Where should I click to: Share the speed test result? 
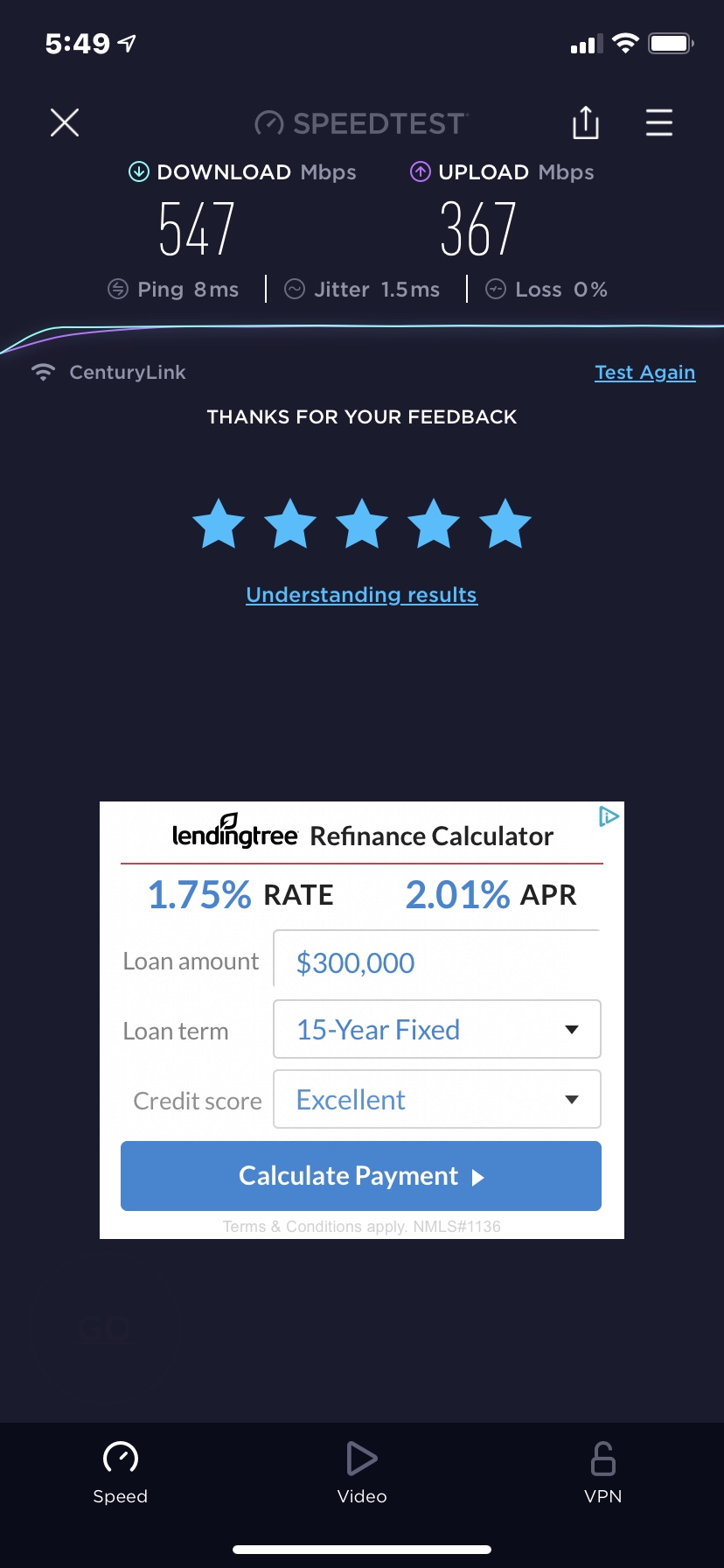coord(585,122)
